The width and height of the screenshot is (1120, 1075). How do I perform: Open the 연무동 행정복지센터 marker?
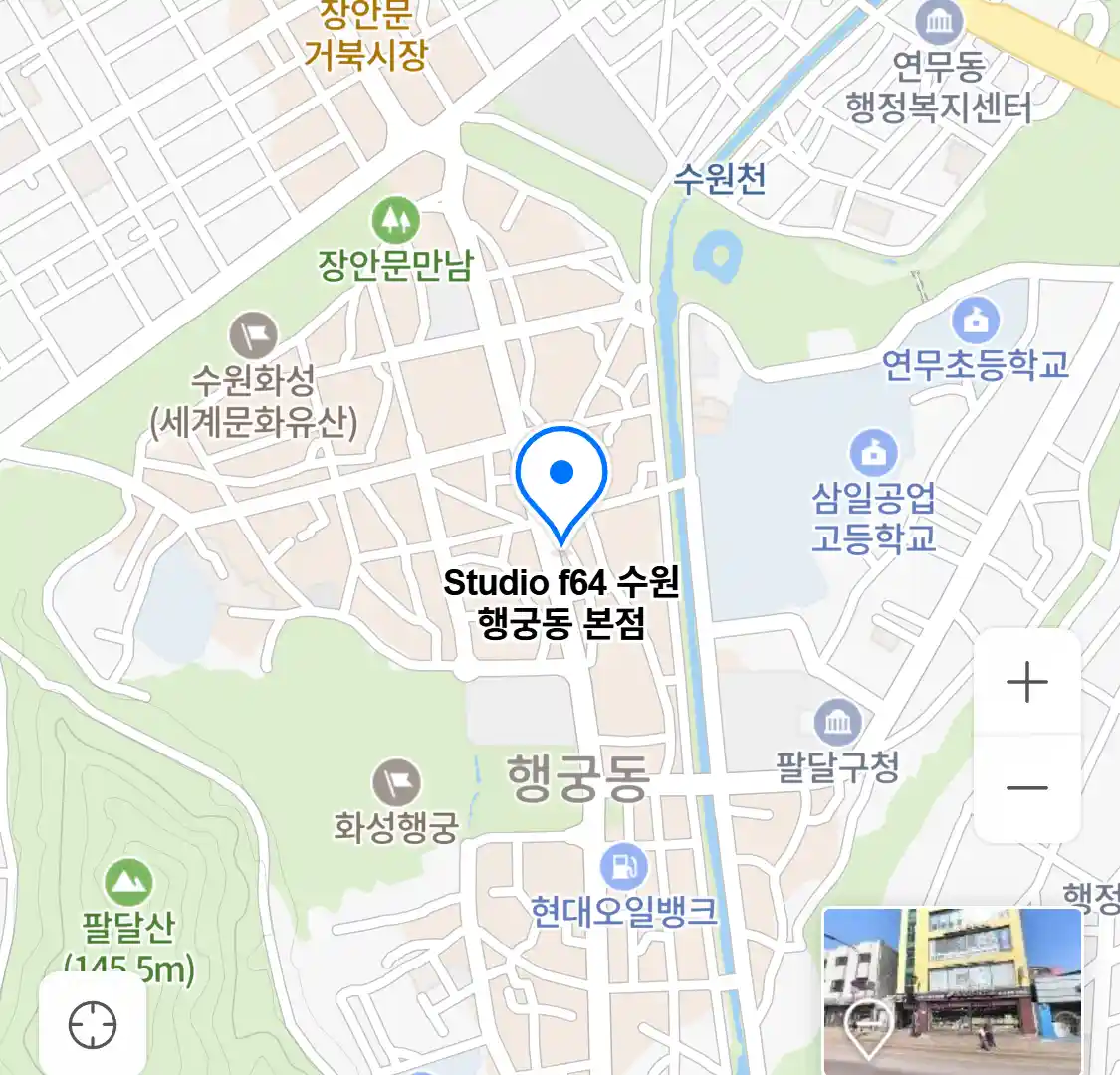tap(938, 21)
